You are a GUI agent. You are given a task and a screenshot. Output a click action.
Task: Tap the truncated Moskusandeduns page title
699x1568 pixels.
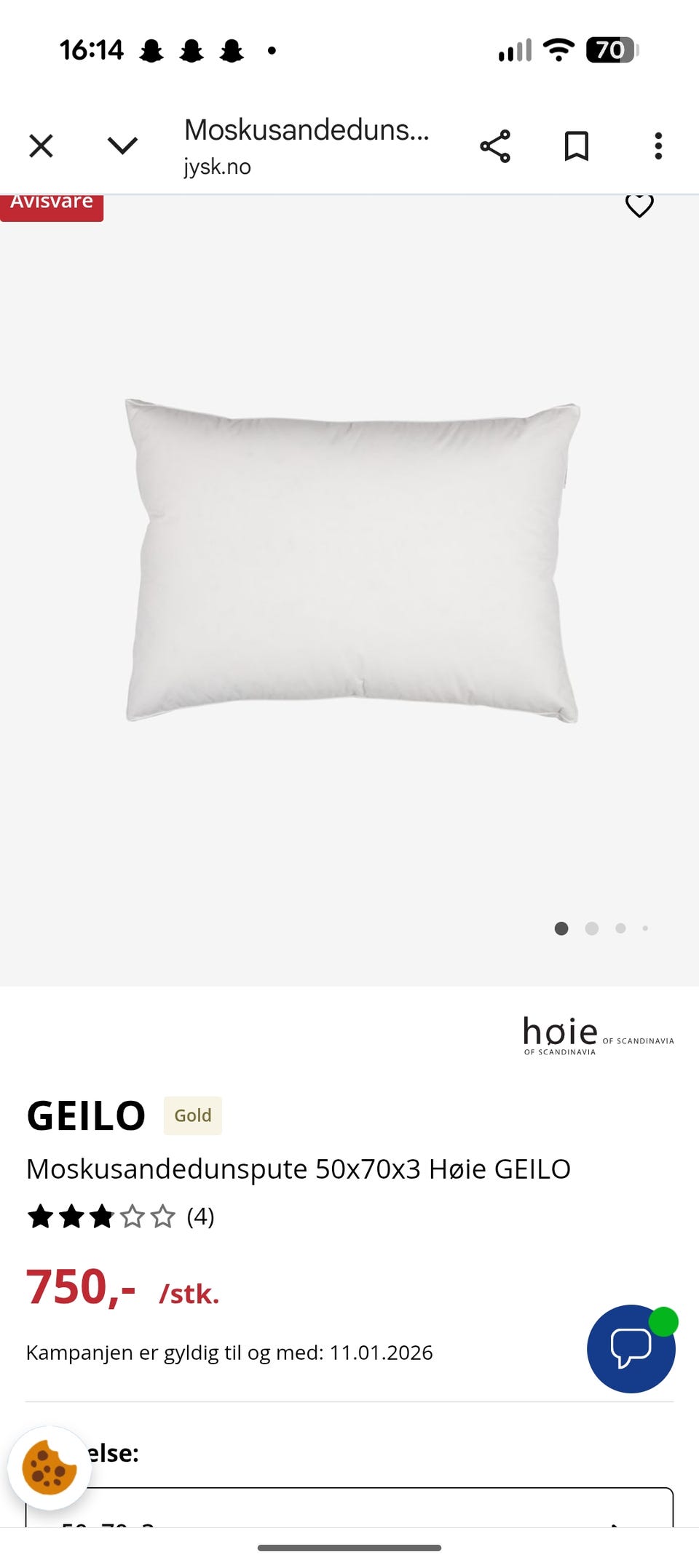point(306,132)
